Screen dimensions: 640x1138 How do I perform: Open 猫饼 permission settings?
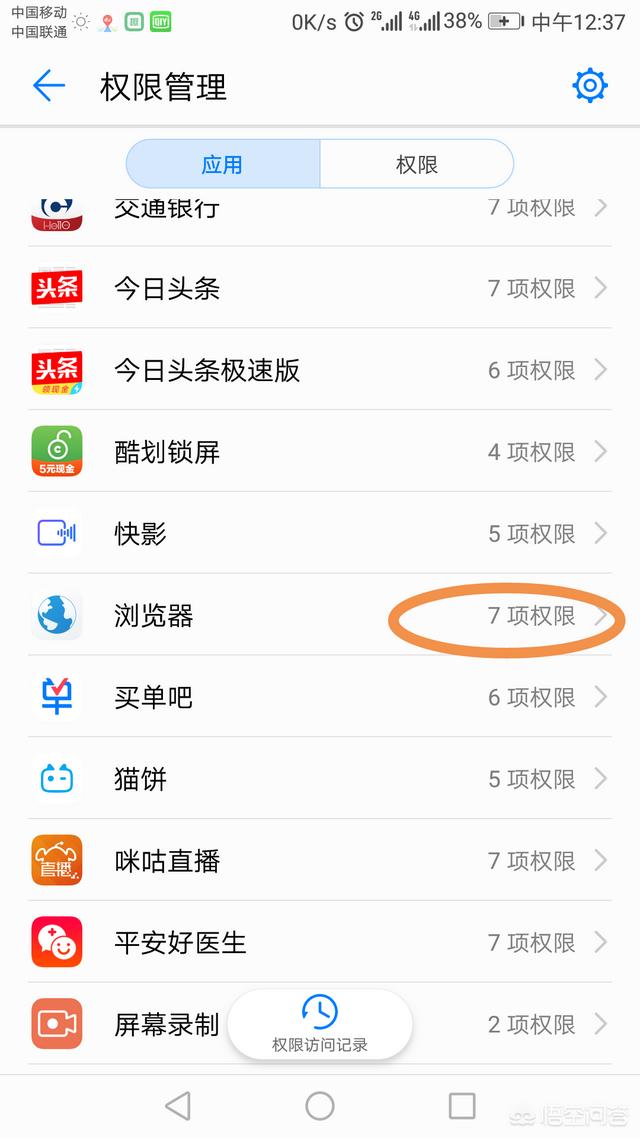pos(320,779)
